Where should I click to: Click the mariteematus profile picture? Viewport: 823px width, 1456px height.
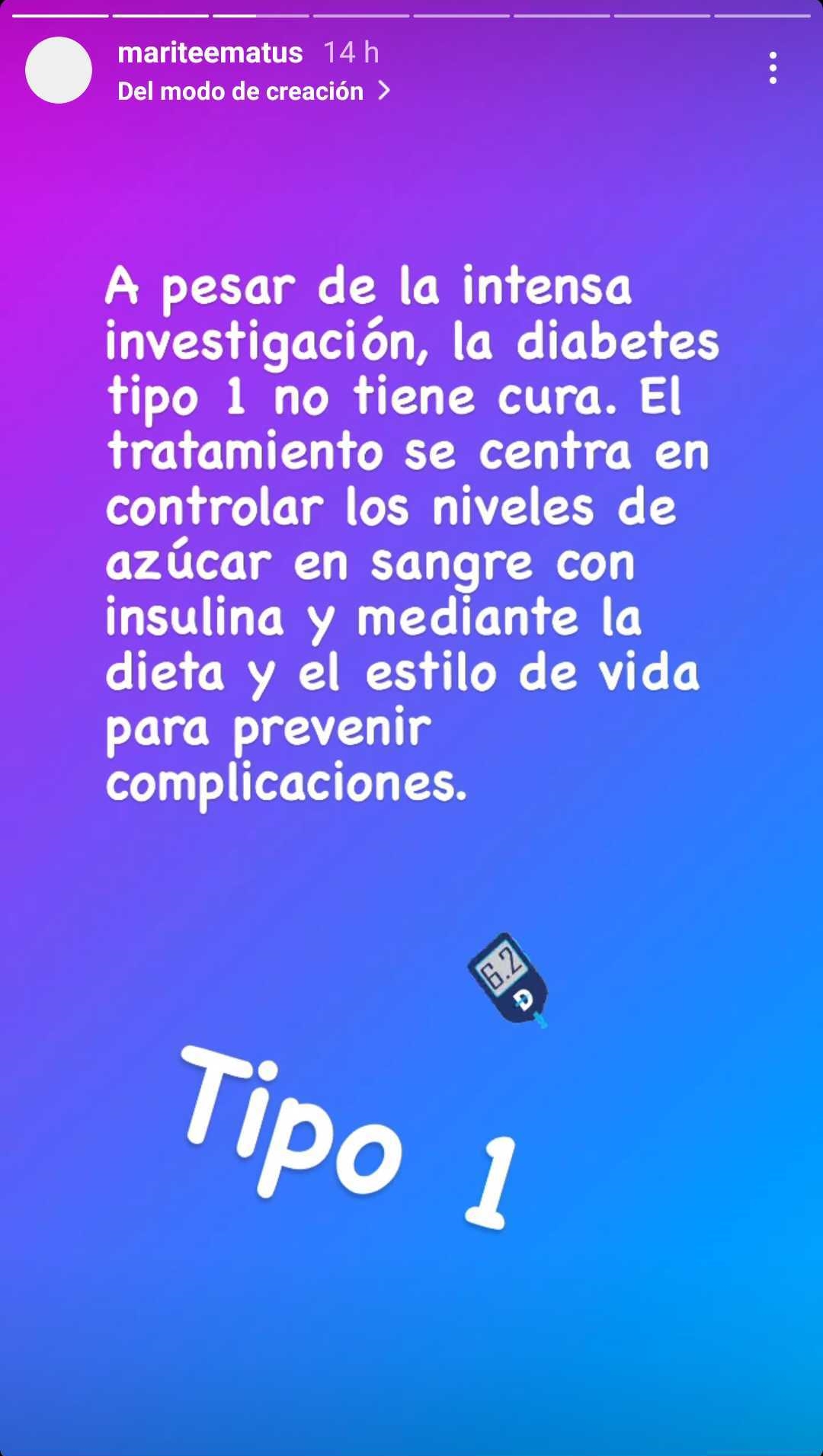click(x=57, y=70)
